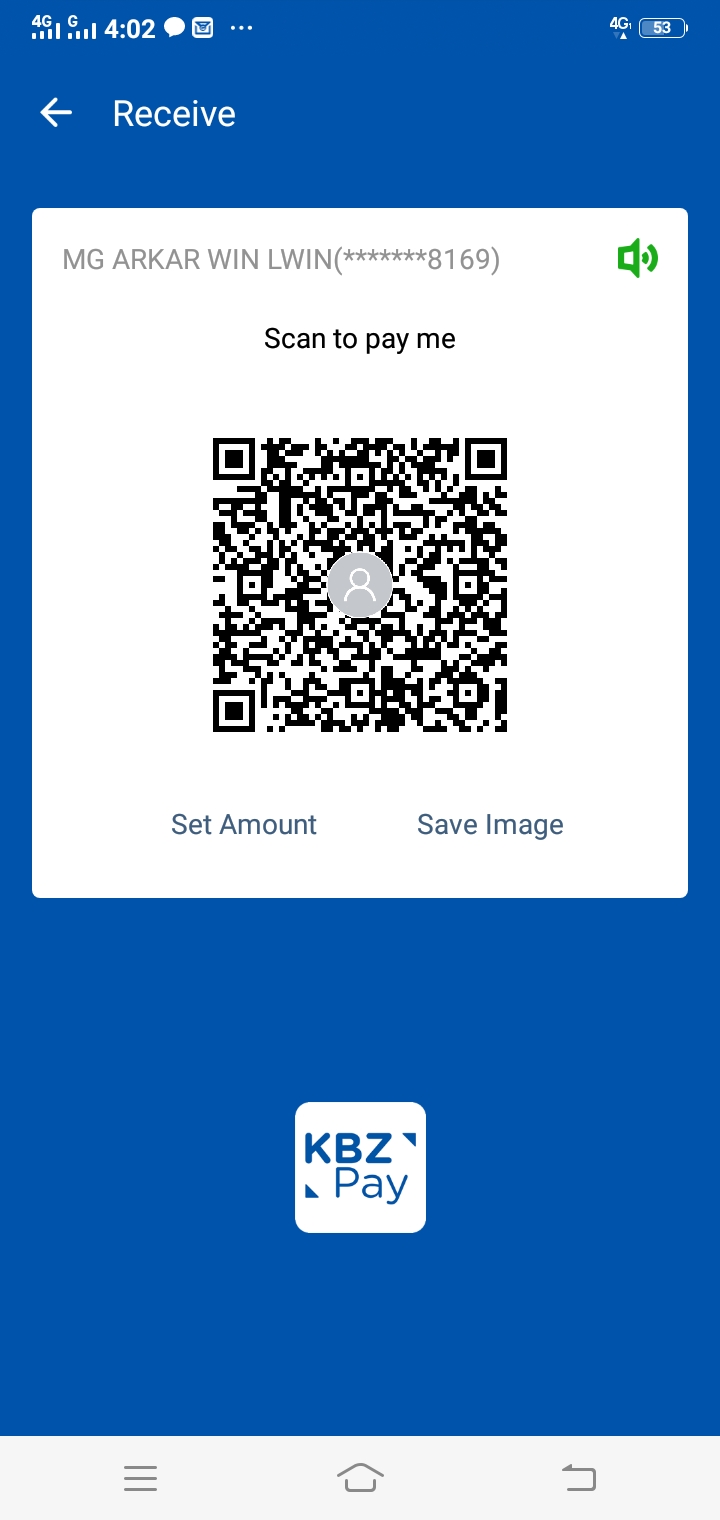Open the system recent apps menu
Screen dimensions: 720x1520
[140, 1478]
